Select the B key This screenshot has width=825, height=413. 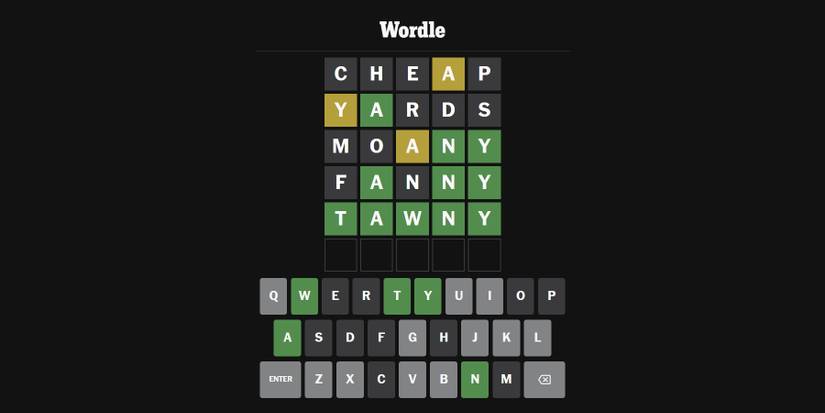coord(443,379)
